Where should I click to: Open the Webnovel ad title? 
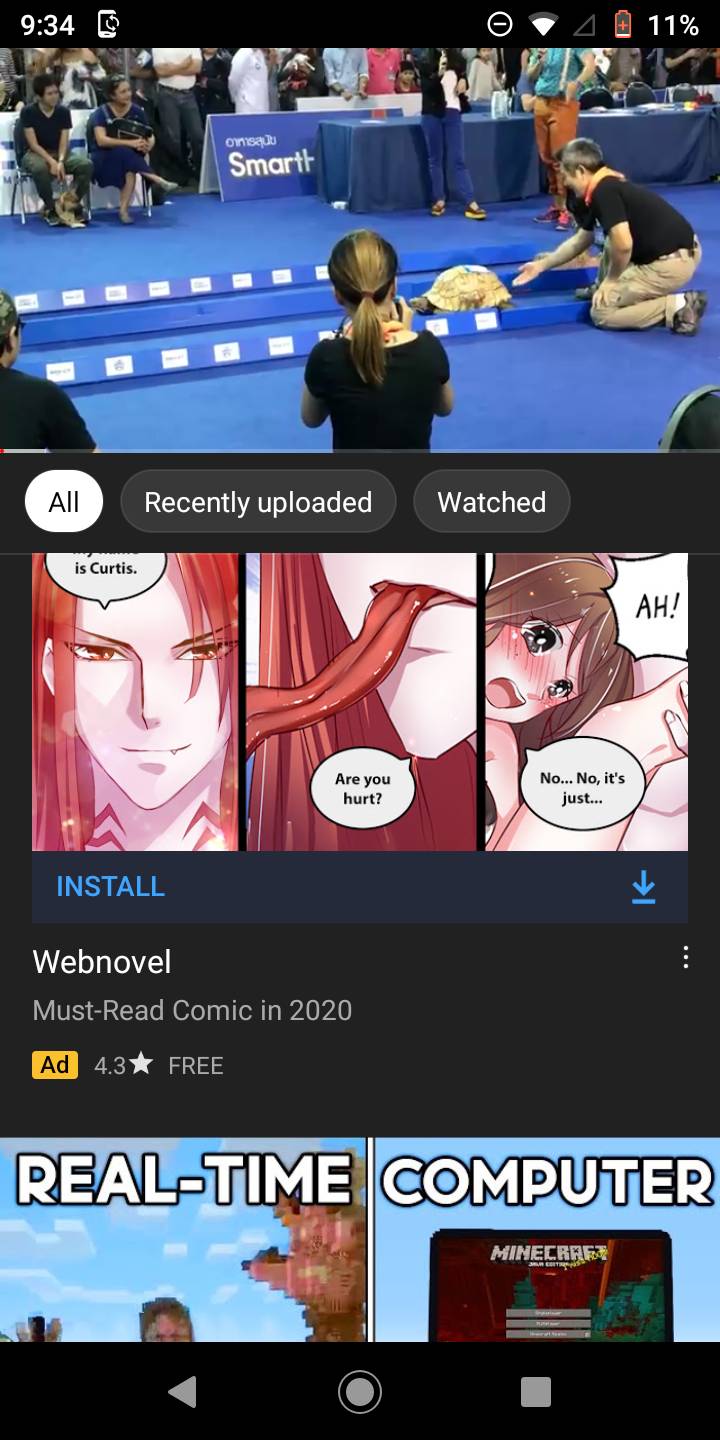click(x=102, y=962)
